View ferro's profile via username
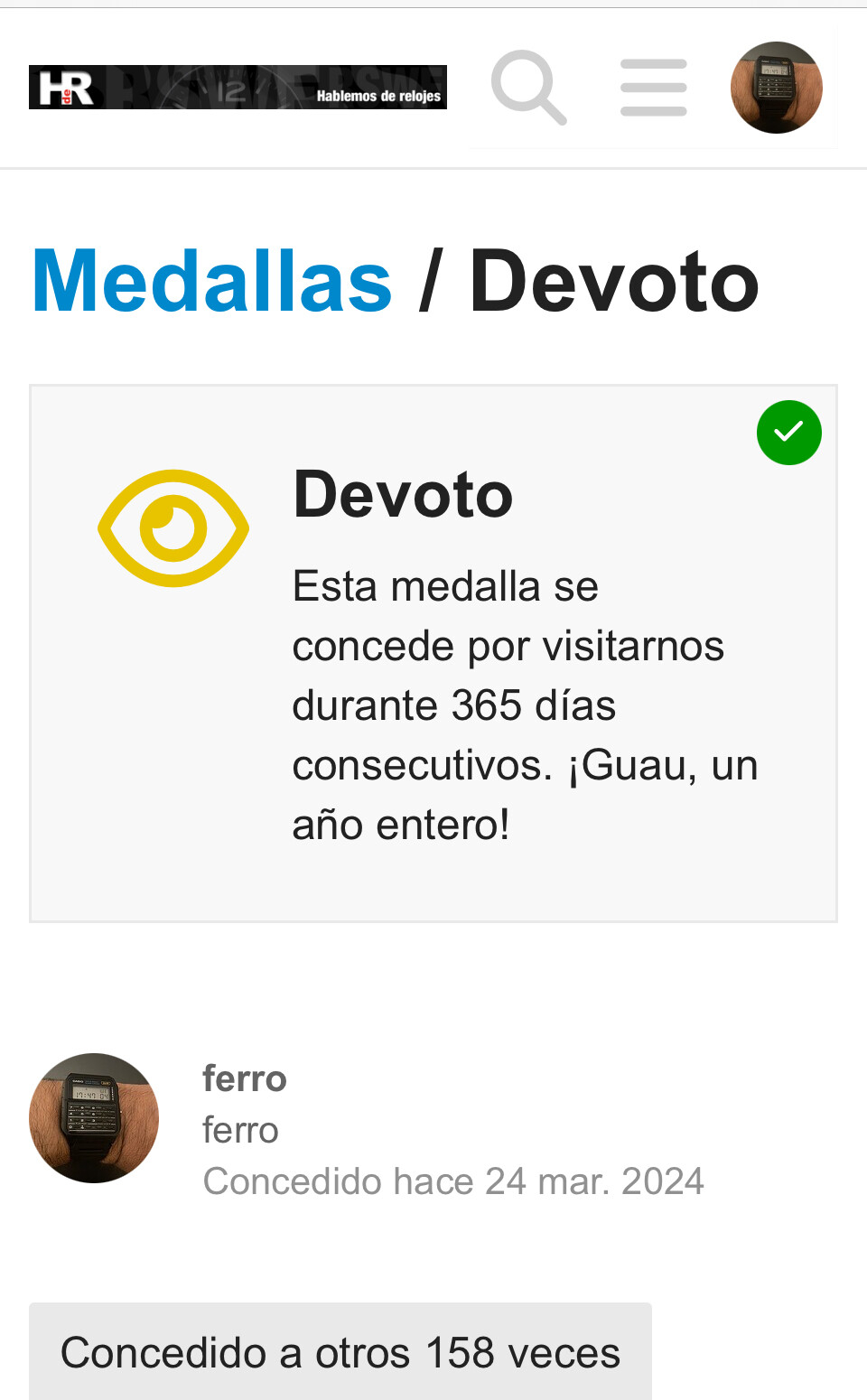This screenshot has width=867, height=1400. click(245, 1078)
